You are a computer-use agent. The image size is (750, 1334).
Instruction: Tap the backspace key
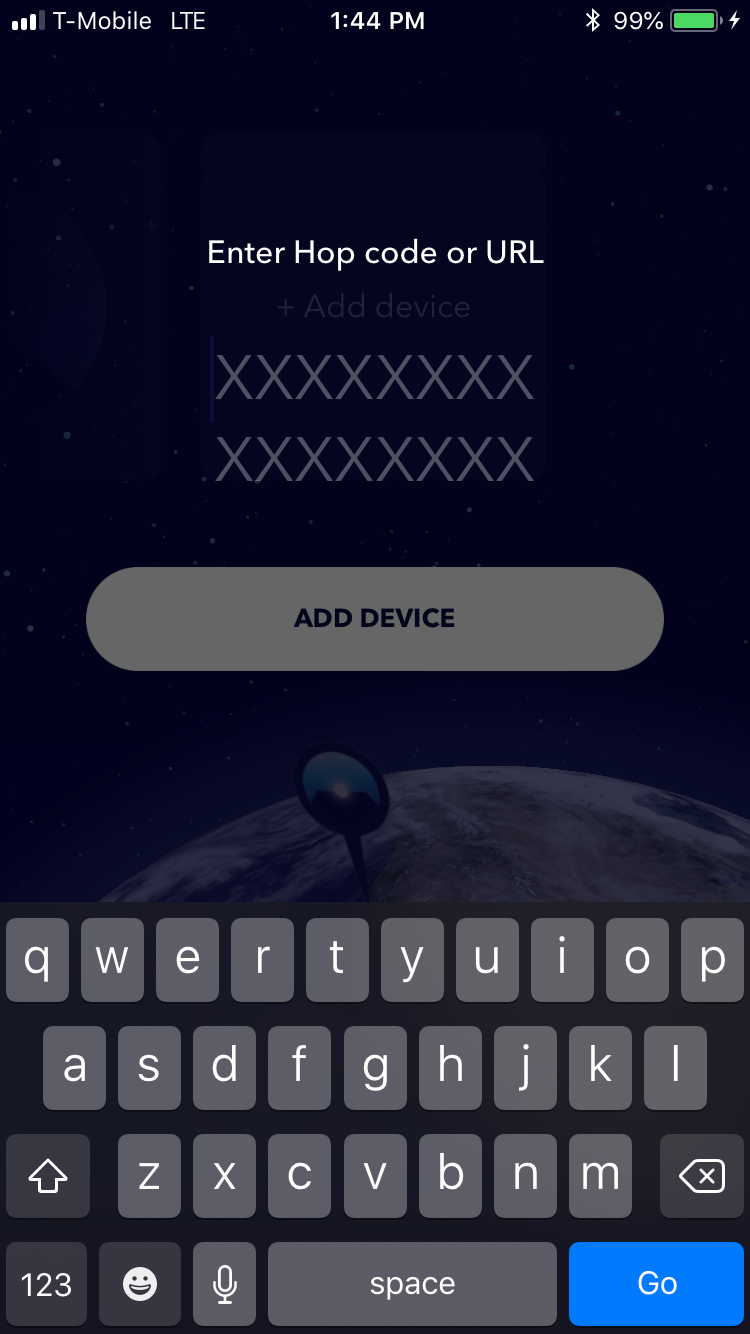[x=702, y=1176]
